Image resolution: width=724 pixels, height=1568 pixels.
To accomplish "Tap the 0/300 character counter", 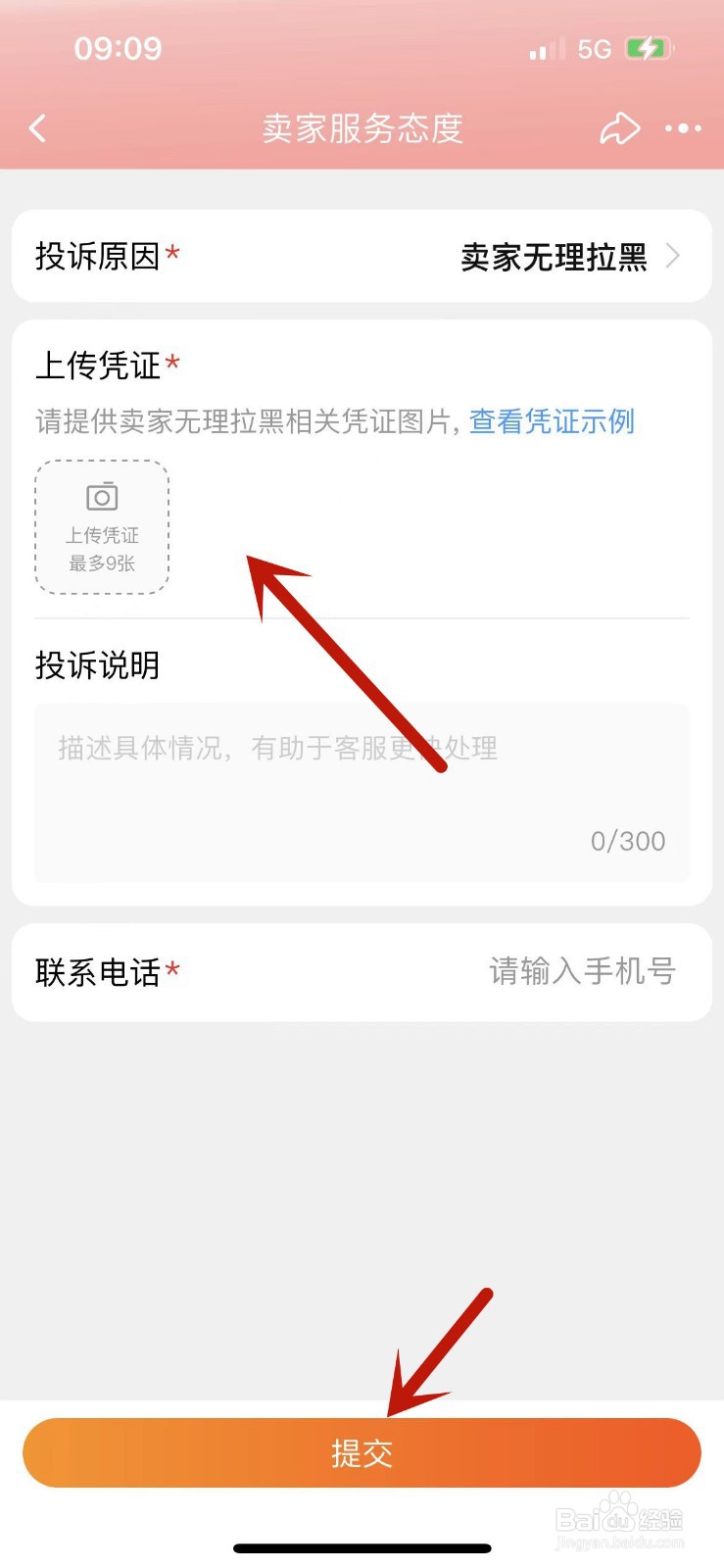I will tap(627, 840).
